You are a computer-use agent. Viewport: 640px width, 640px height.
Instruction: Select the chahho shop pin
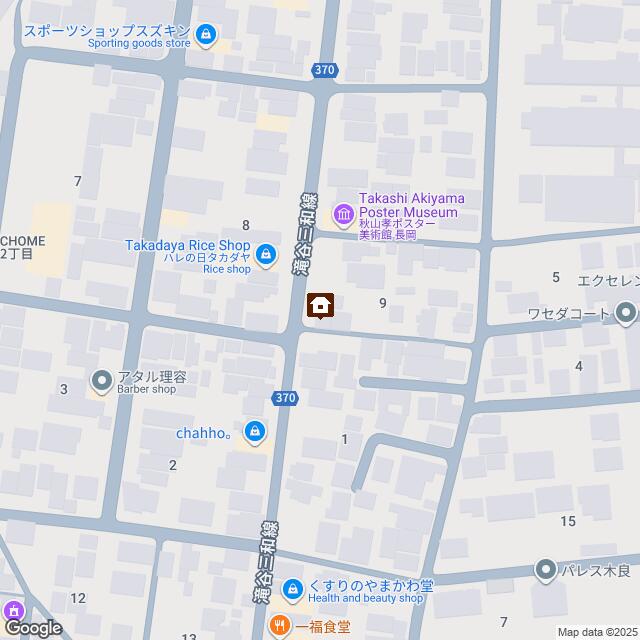255,432
